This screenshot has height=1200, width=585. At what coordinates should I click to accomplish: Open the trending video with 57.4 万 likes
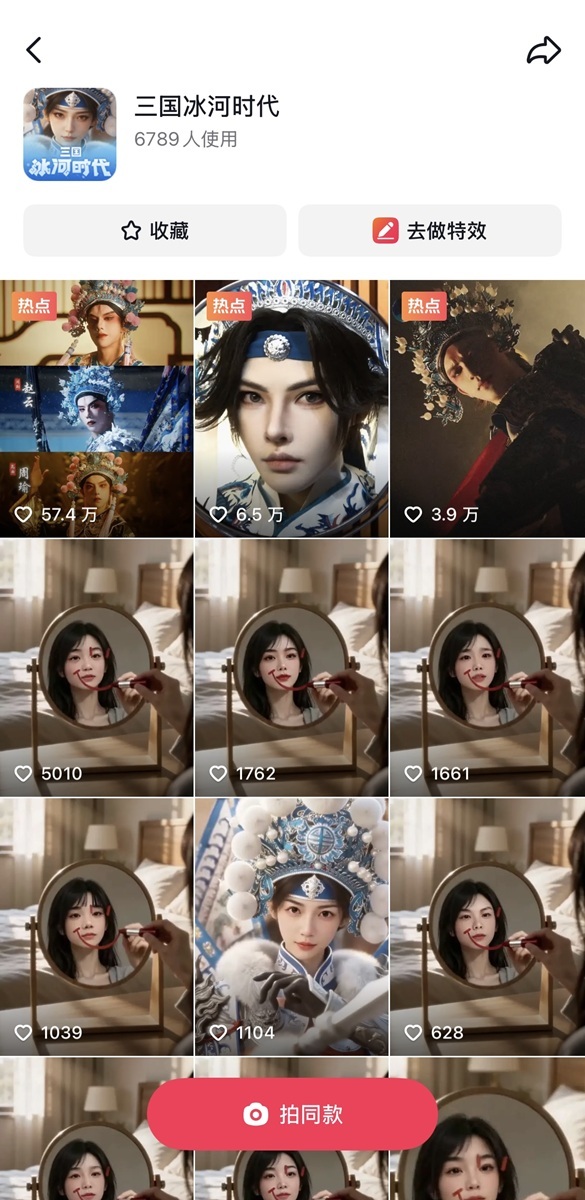point(96,409)
